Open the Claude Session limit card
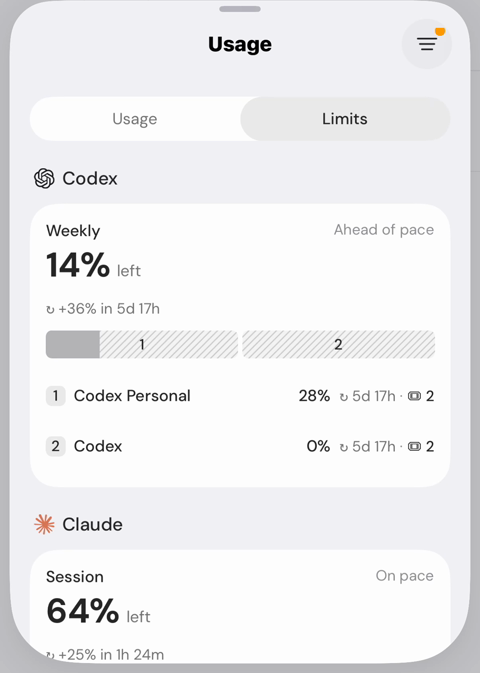Viewport: 480px width, 673px height. pos(240,607)
